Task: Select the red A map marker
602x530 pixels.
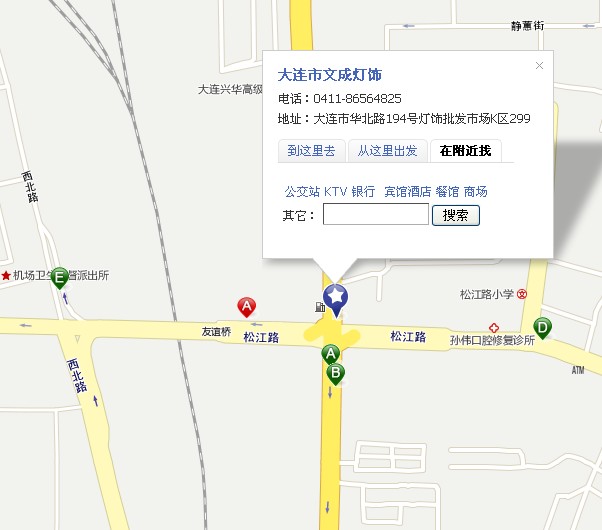Action: coord(246,307)
